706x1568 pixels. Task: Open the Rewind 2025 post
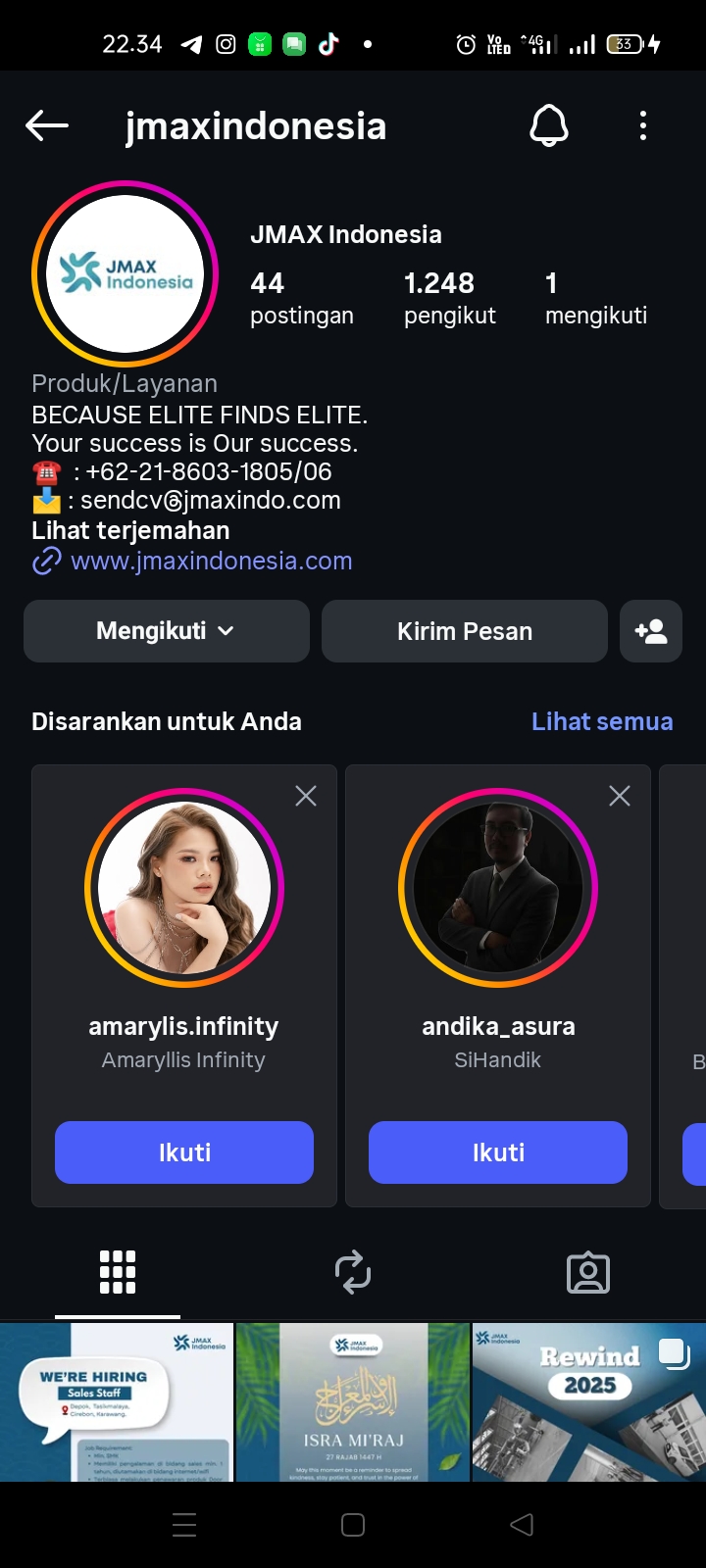click(588, 1401)
